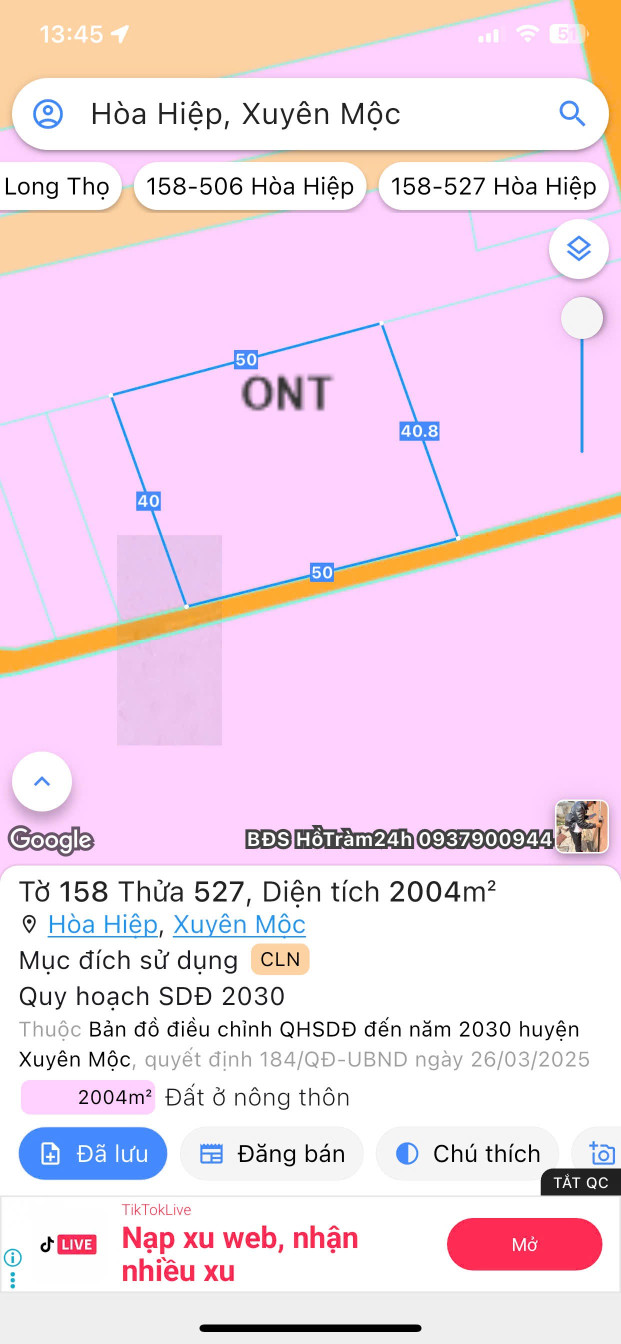Open the street view photo thumbnail
This screenshot has height=1344, width=621.
[582, 826]
